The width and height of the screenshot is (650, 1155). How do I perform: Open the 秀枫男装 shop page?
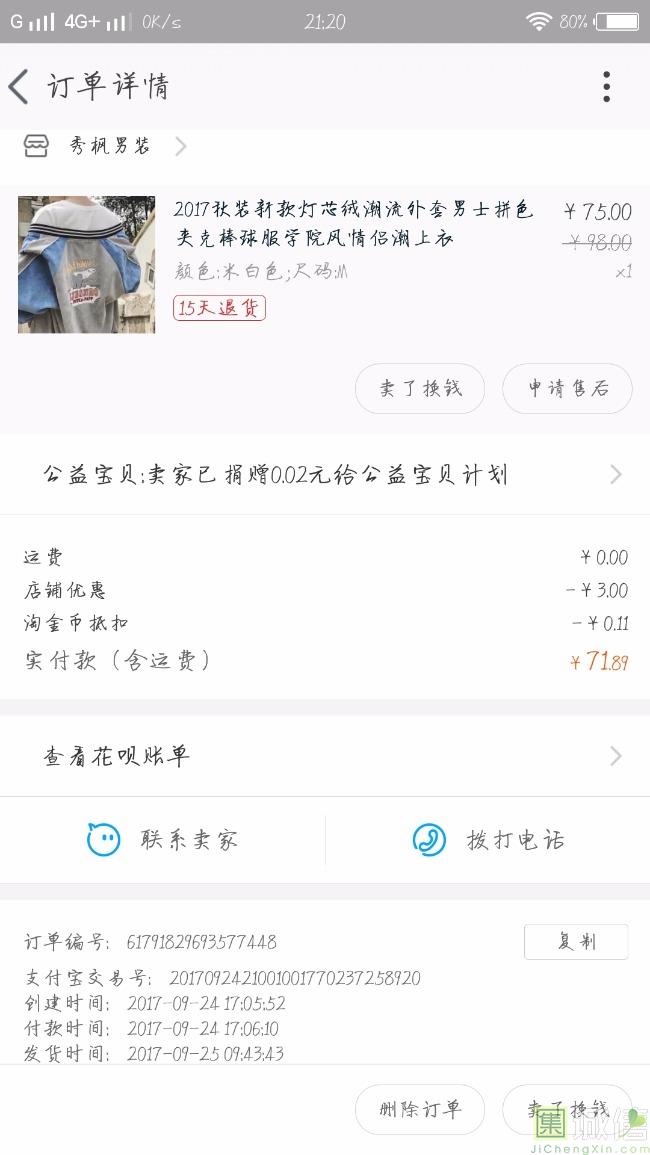(110, 147)
